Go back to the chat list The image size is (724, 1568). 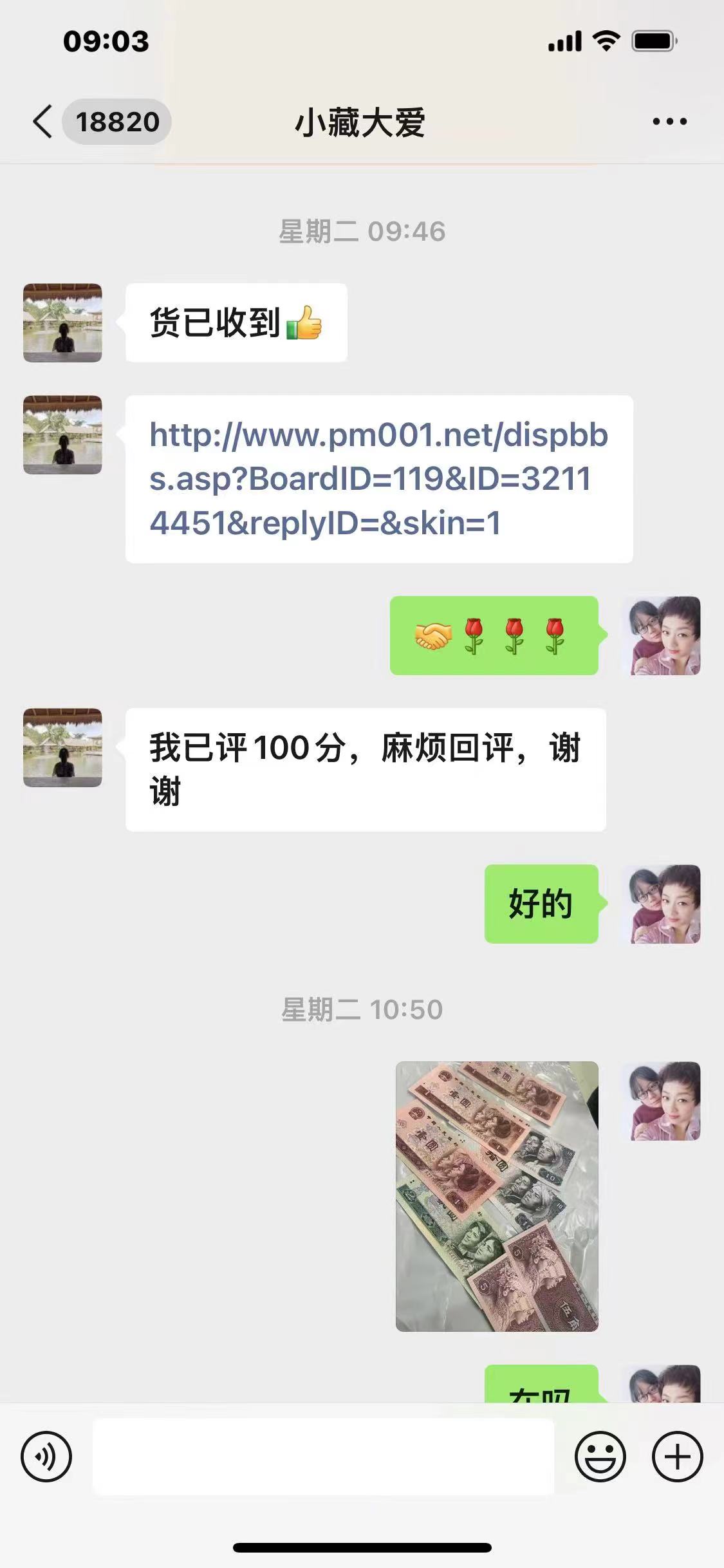tap(44, 122)
